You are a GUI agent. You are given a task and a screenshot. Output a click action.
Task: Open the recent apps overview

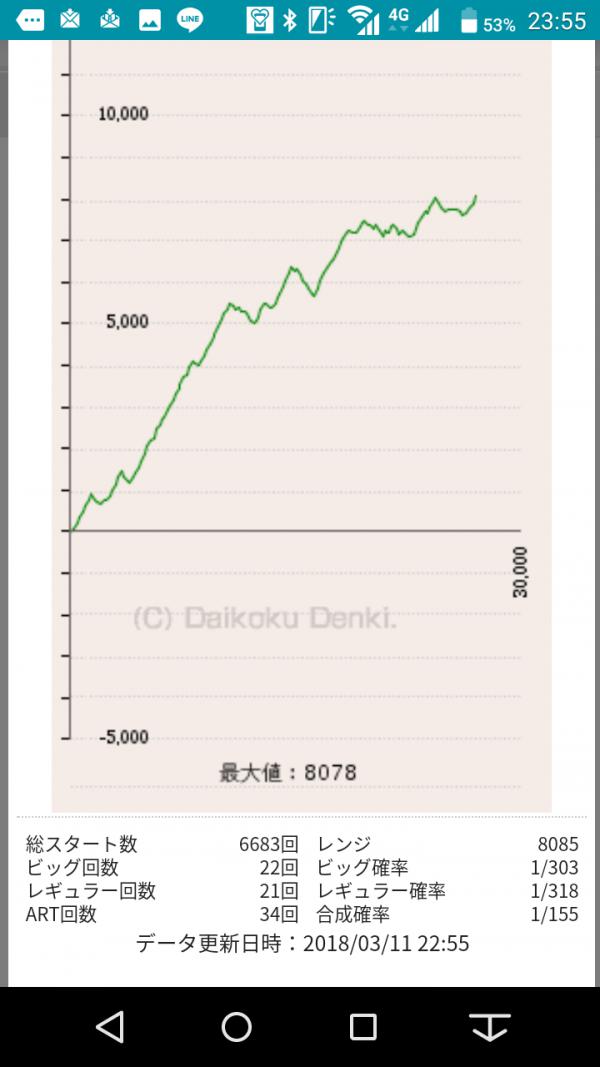tap(363, 1027)
